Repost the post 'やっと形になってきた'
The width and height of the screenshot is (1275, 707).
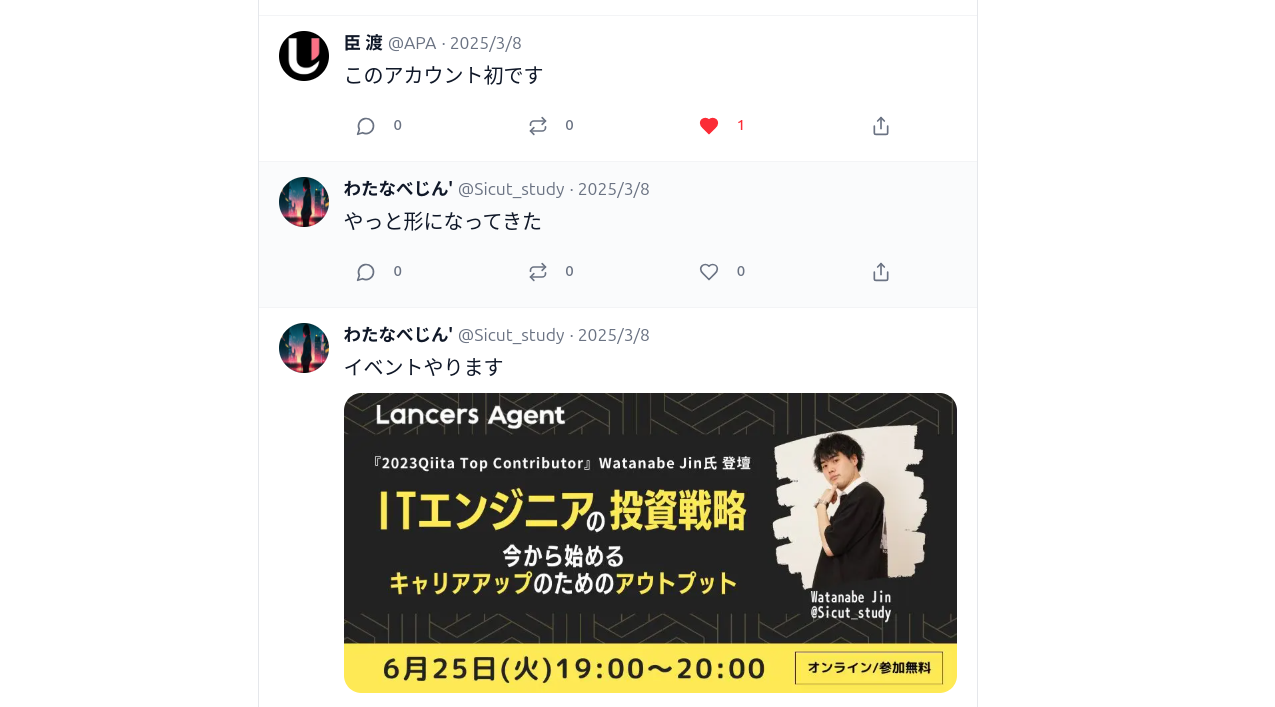538,272
